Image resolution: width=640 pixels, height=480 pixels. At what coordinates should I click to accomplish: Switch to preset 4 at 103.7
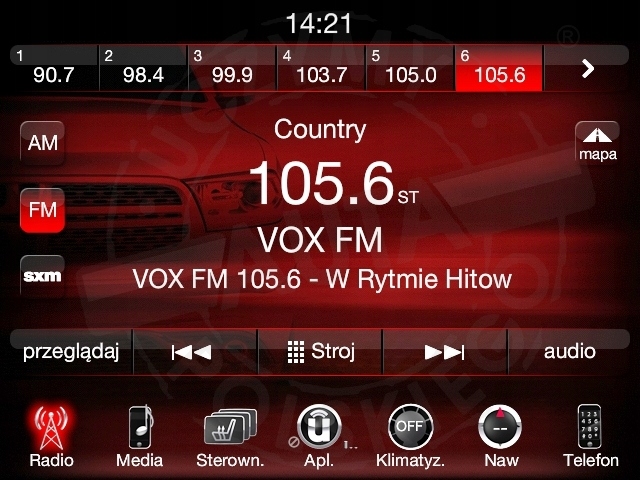point(321,68)
